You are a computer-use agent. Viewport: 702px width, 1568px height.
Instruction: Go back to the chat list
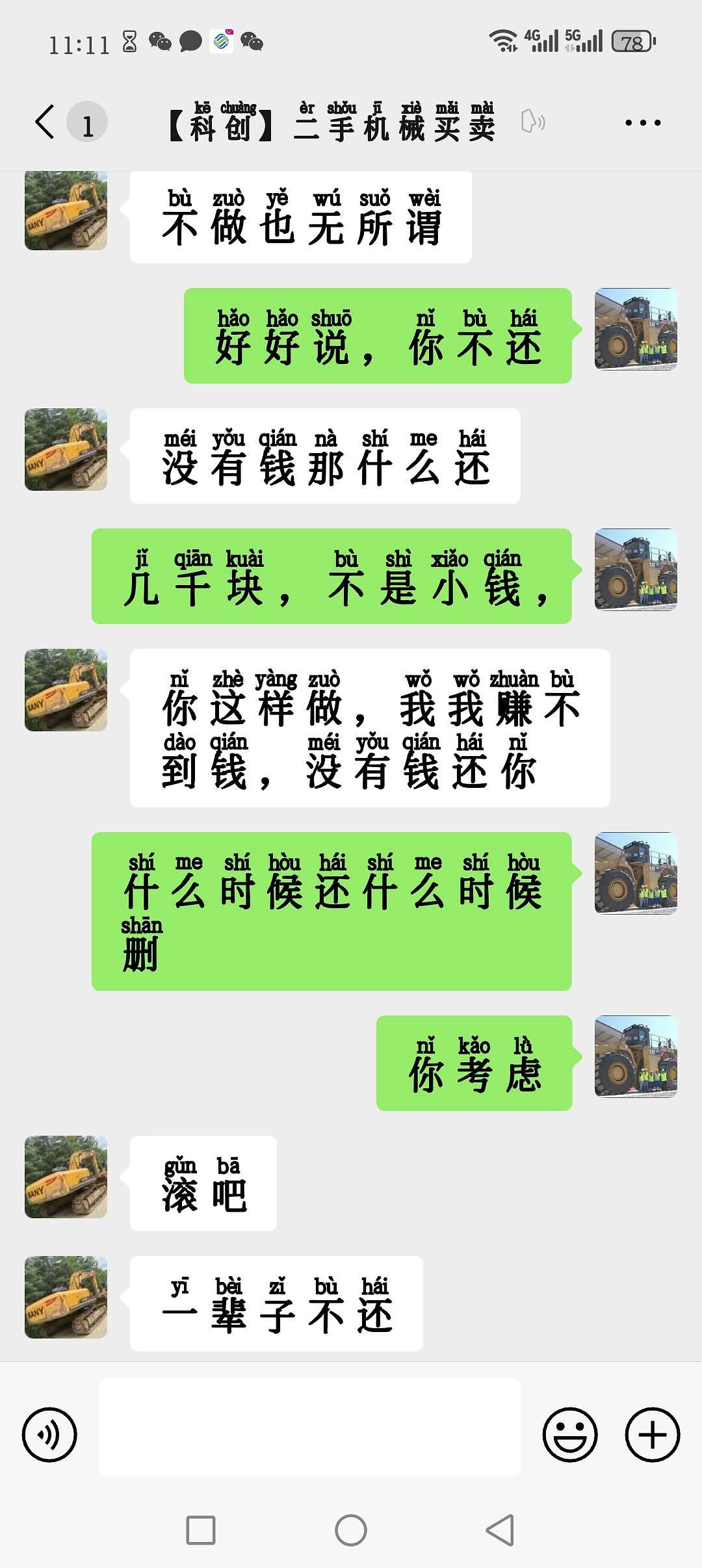45,122
